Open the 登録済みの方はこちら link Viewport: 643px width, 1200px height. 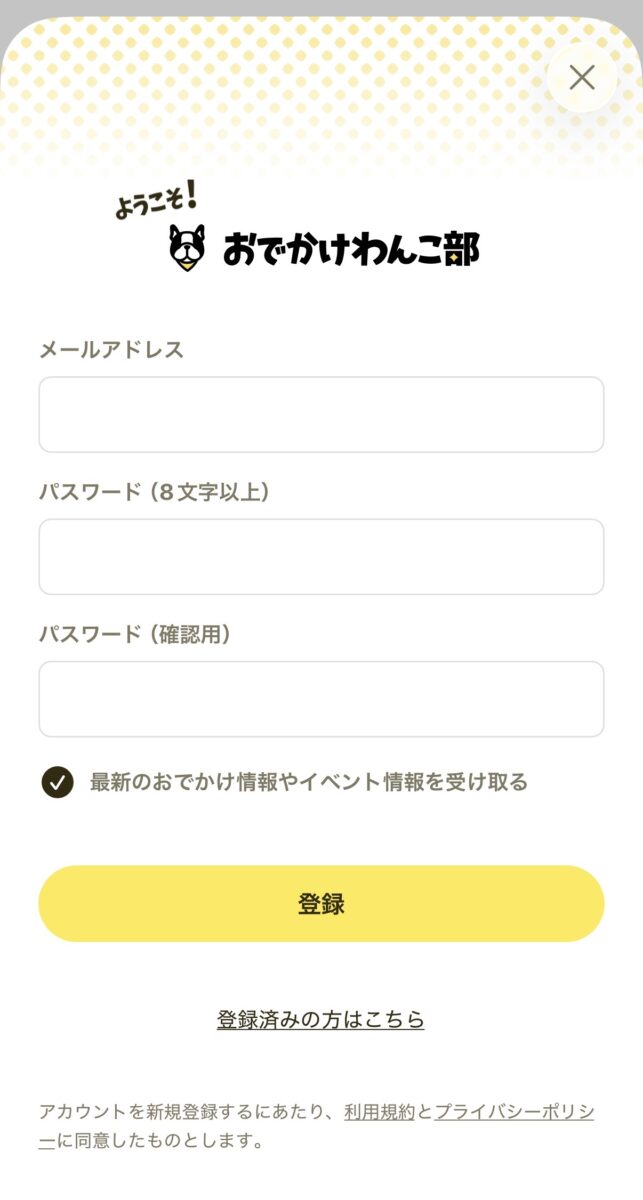click(321, 1020)
